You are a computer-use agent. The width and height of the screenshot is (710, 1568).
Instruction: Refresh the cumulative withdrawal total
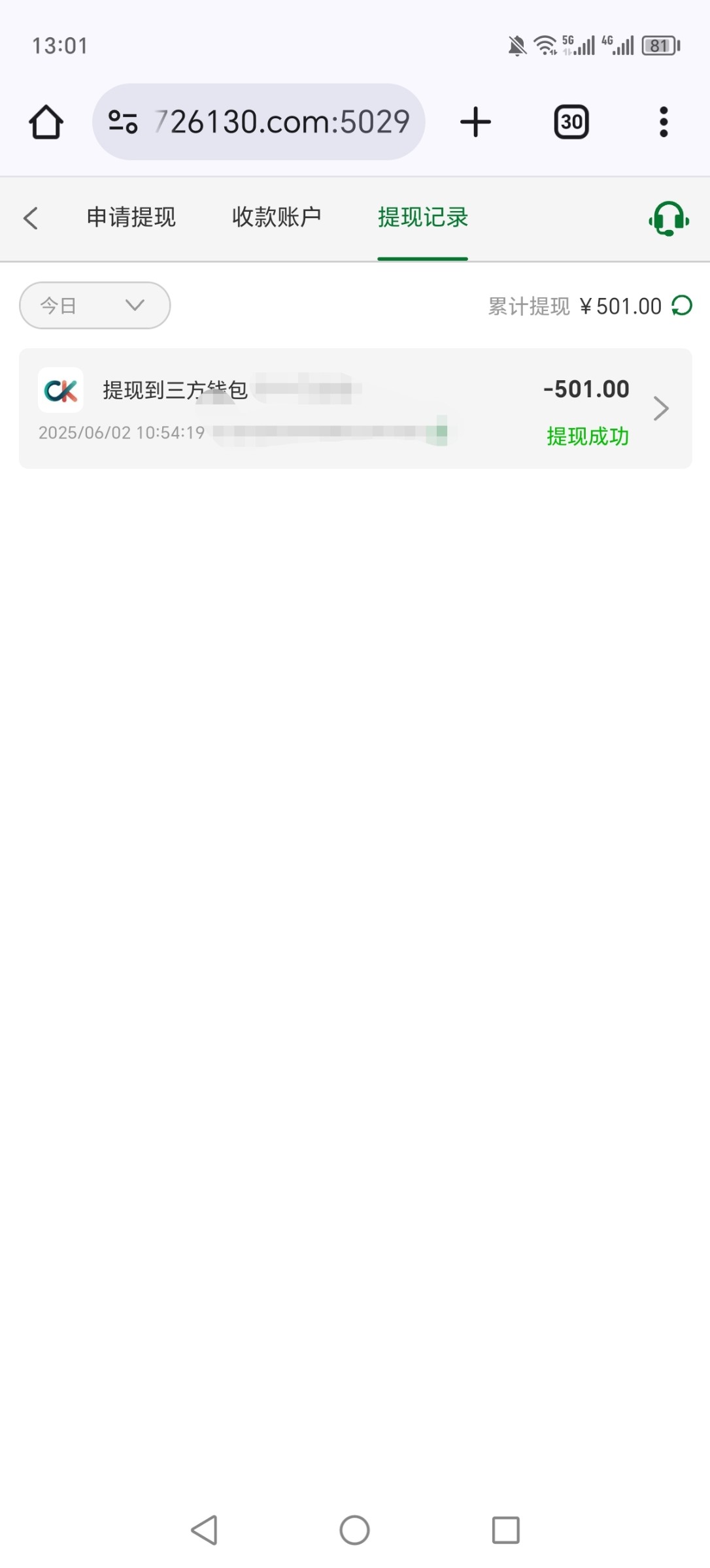pyautogui.click(x=682, y=305)
